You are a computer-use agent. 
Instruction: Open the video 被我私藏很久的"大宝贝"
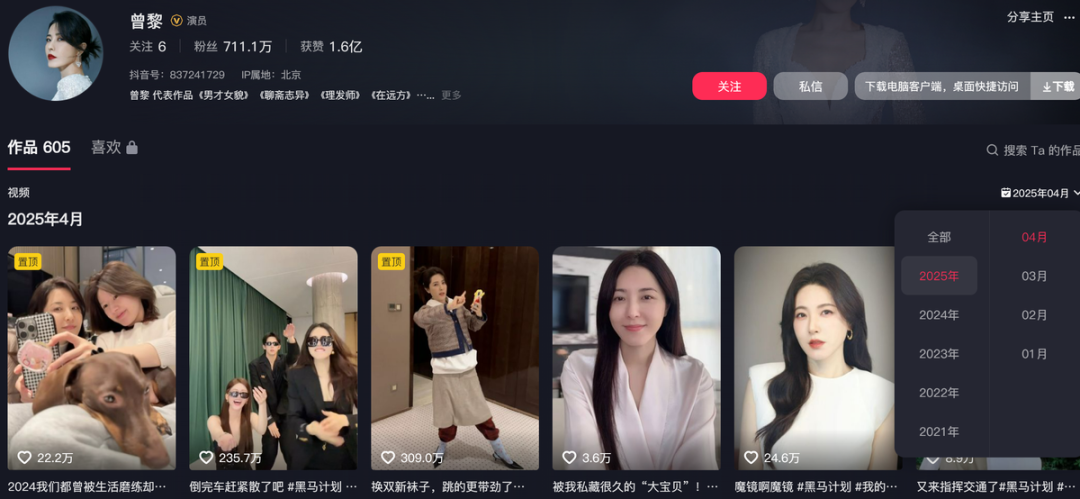pyautogui.click(x=636, y=358)
